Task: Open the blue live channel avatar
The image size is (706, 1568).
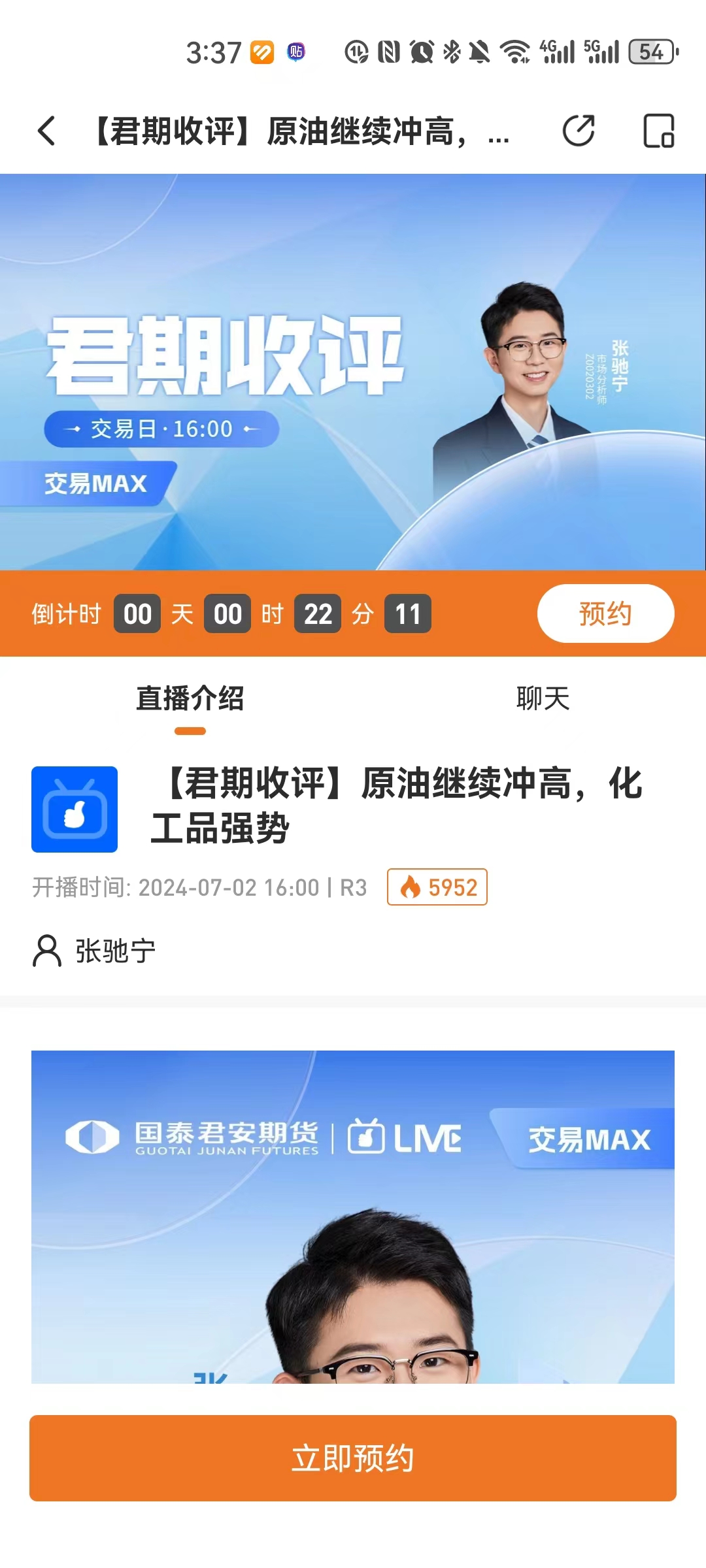Action: 75,809
